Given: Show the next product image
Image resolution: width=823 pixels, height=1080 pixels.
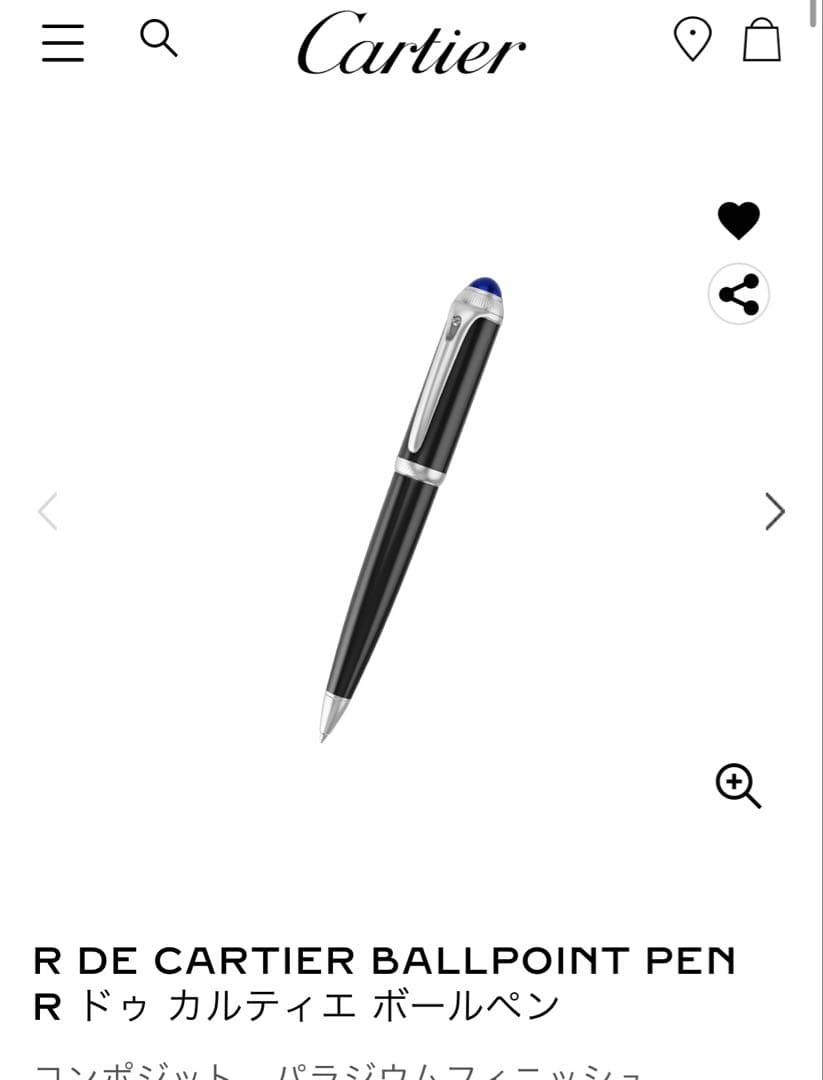Looking at the screenshot, I should [x=775, y=511].
